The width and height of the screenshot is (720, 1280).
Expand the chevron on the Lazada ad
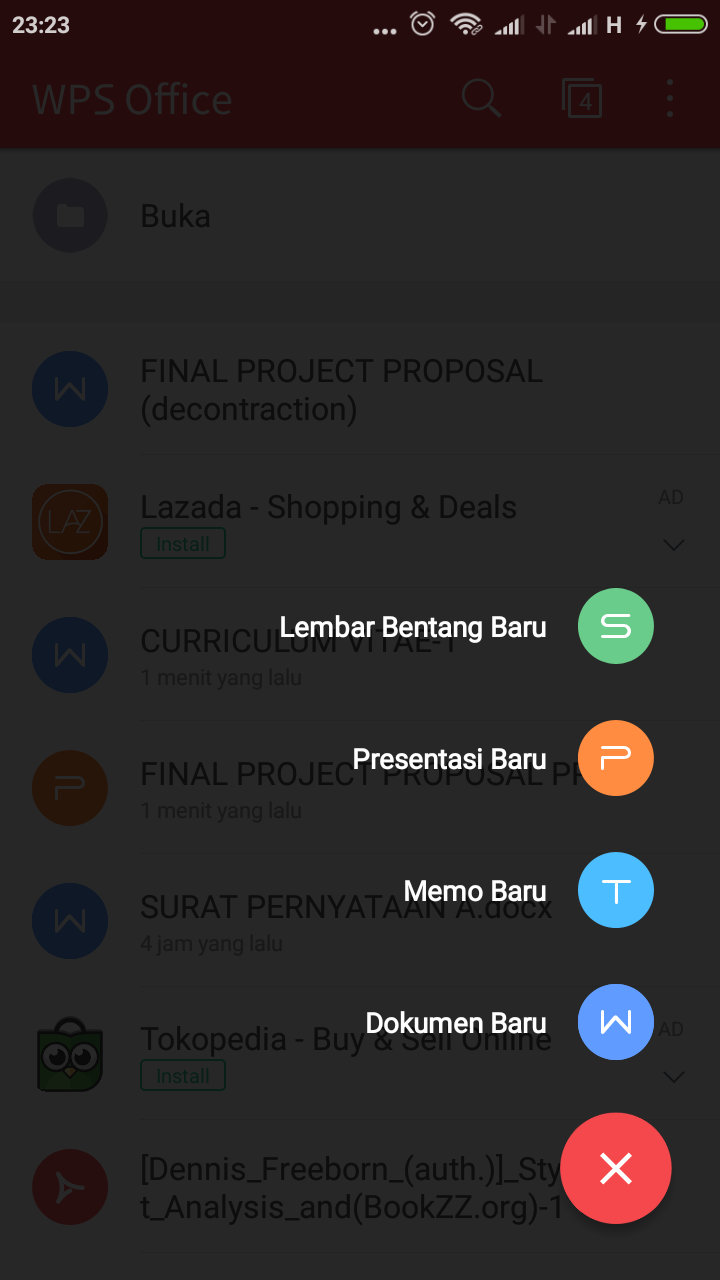point(673,545)
